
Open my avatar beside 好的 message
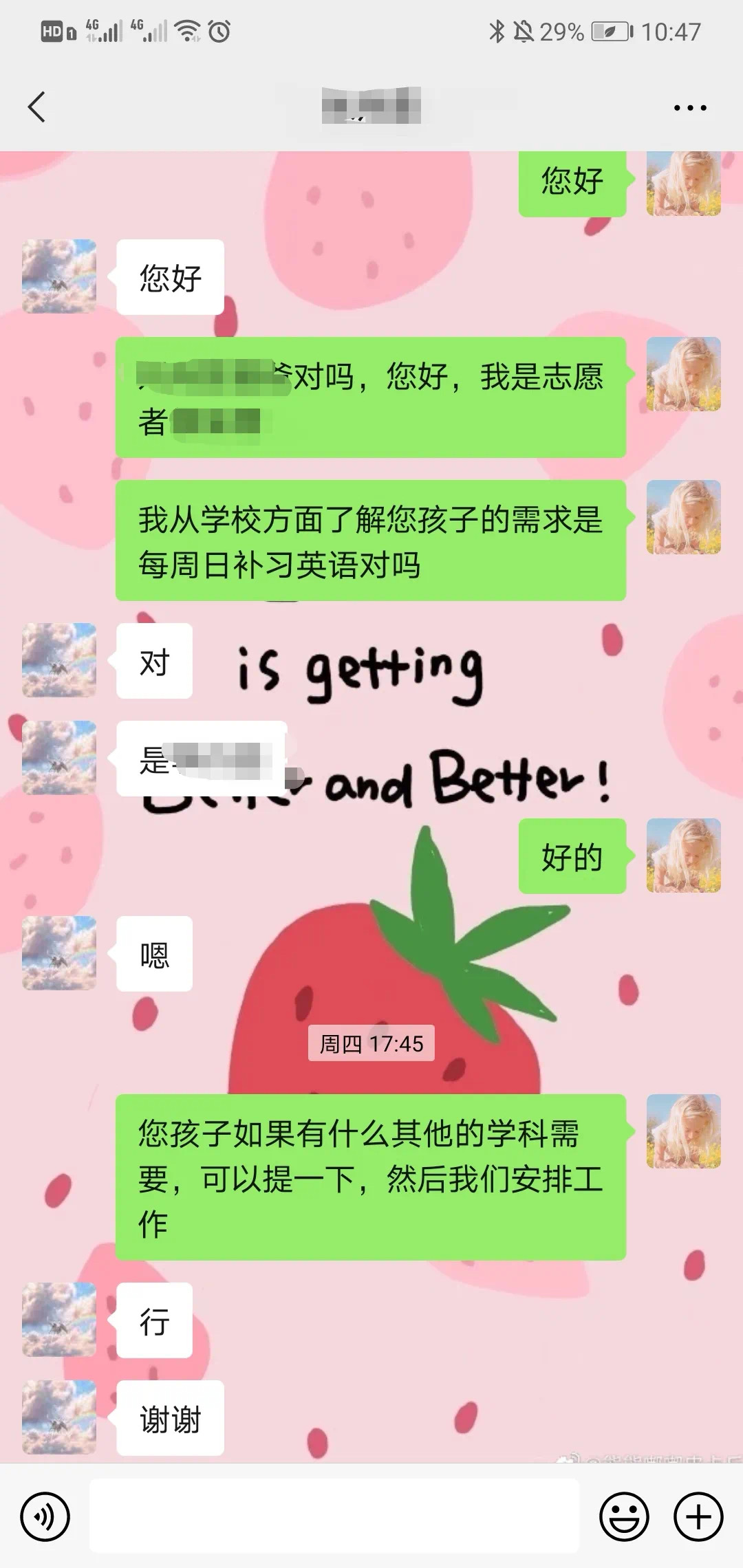point(683,856)
